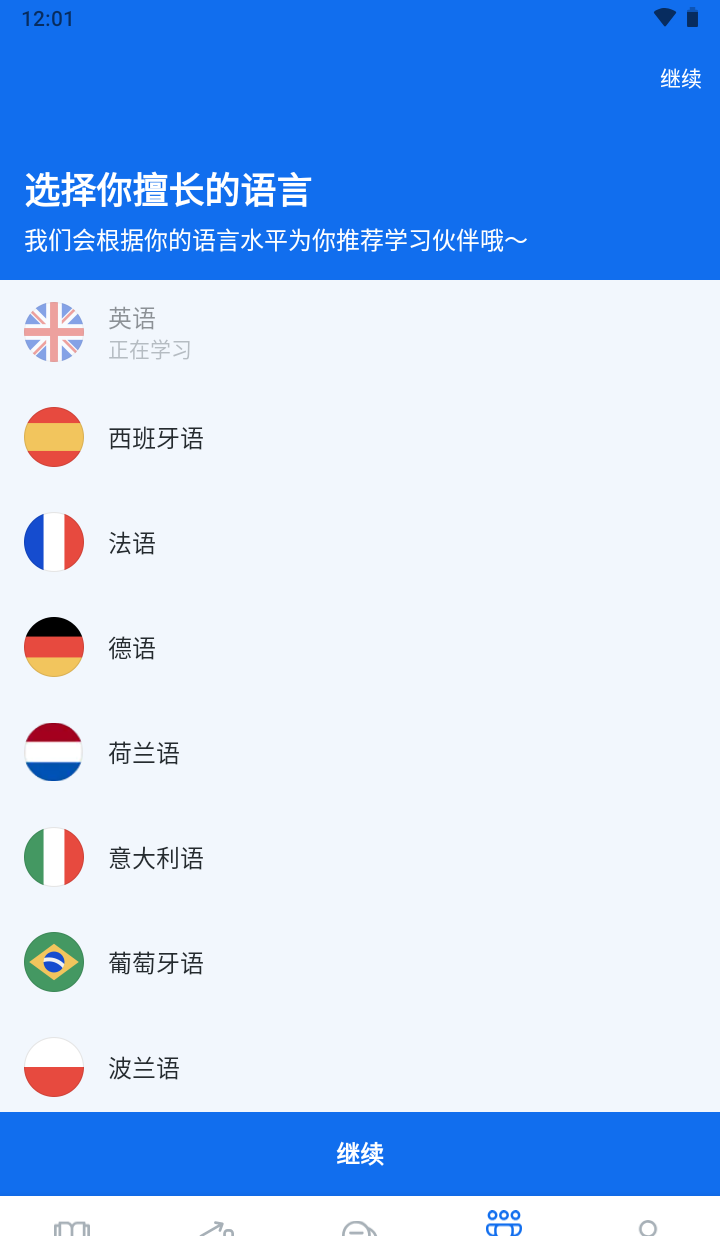Image resolution: width=720 pixels, height=1236 pixels.
Task: Pick 德语 as a language you speak
Action: click(132, 648)
